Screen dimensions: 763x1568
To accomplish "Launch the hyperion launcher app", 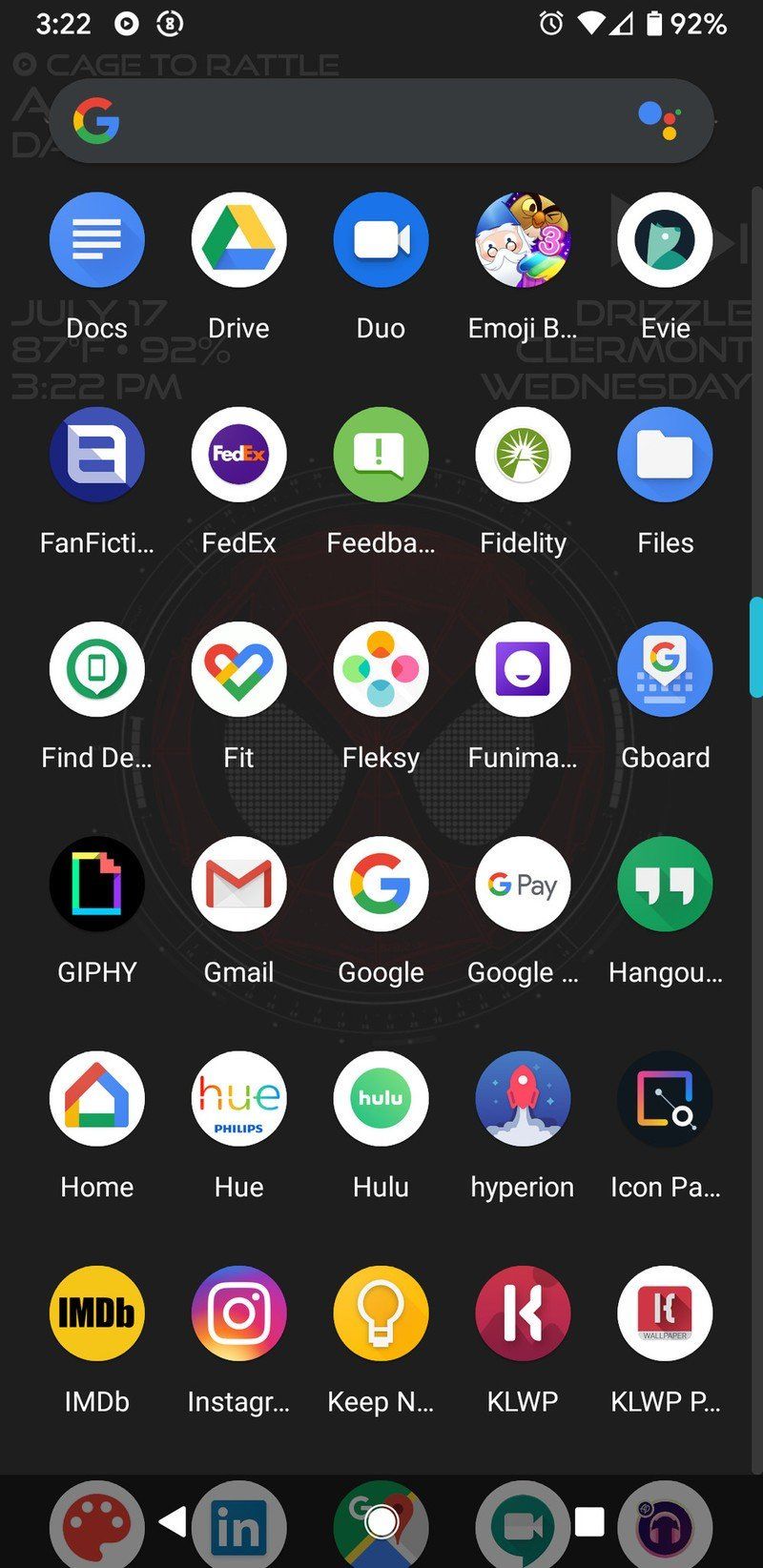I will point(523,1098).
